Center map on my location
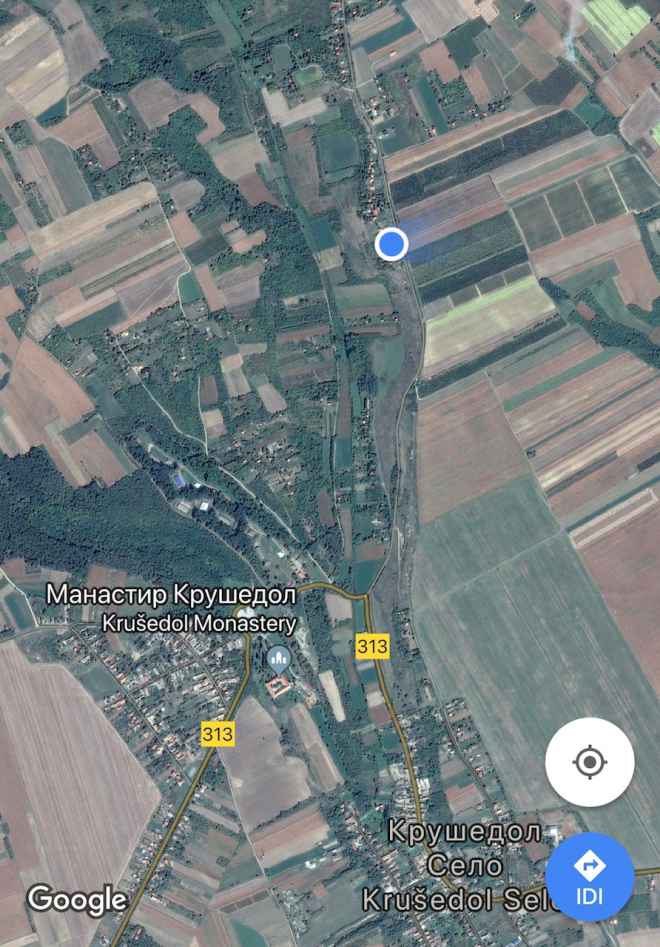The height and width of the screenshot is (947, 660). [x=589, y=762]
